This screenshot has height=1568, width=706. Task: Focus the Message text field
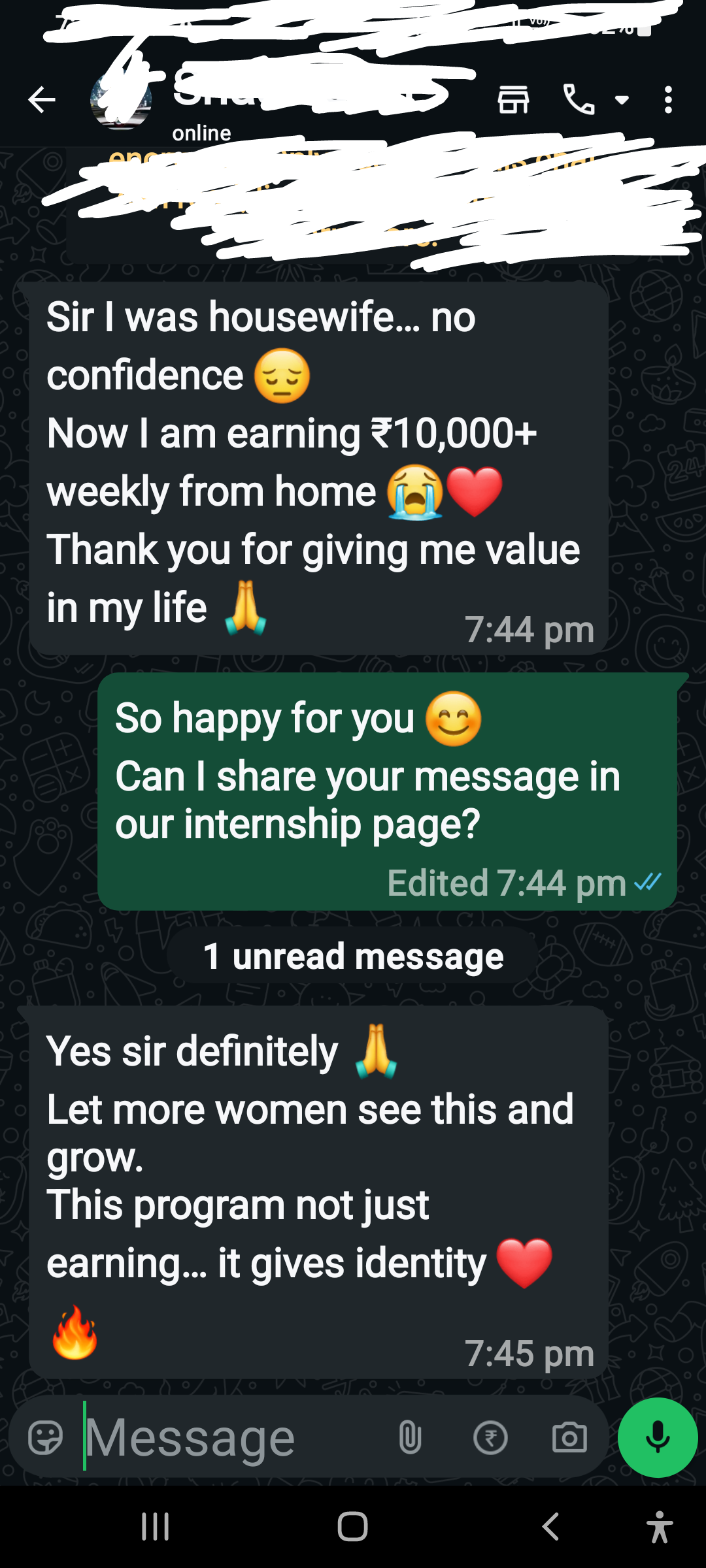229,1437
